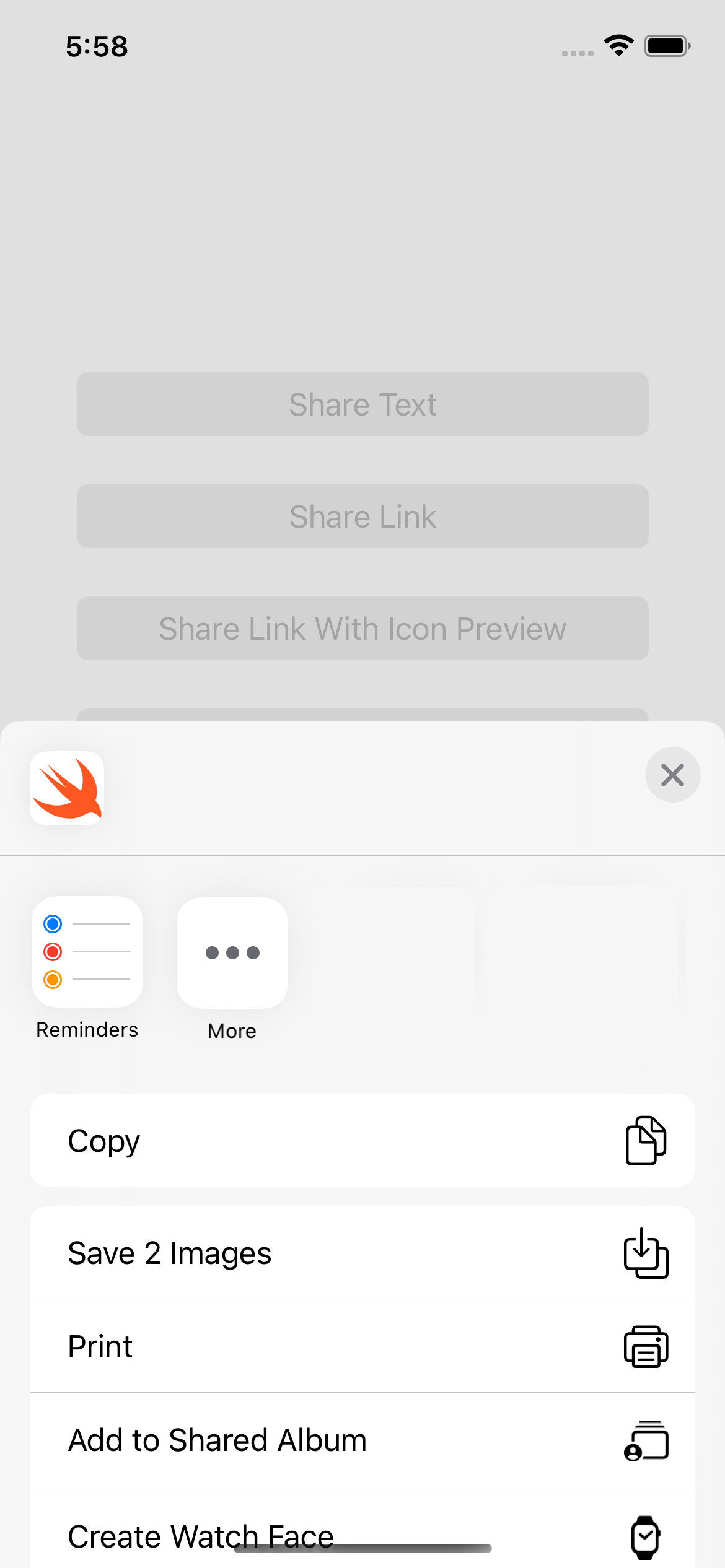
Task: Select Save 2 Images
Action: [362, 1253]
